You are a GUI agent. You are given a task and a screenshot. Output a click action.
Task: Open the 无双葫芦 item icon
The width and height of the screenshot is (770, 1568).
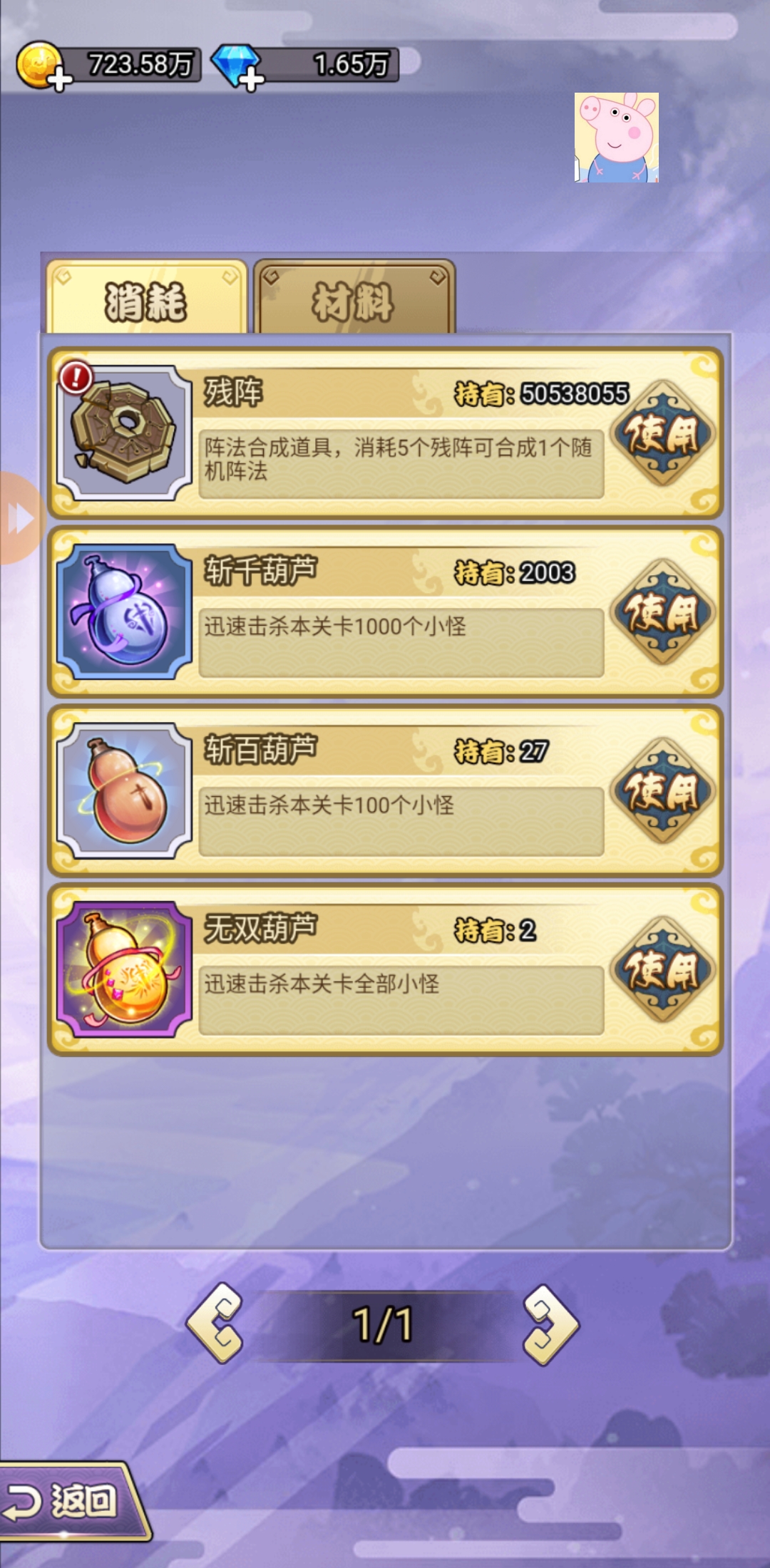click(125, 970)
